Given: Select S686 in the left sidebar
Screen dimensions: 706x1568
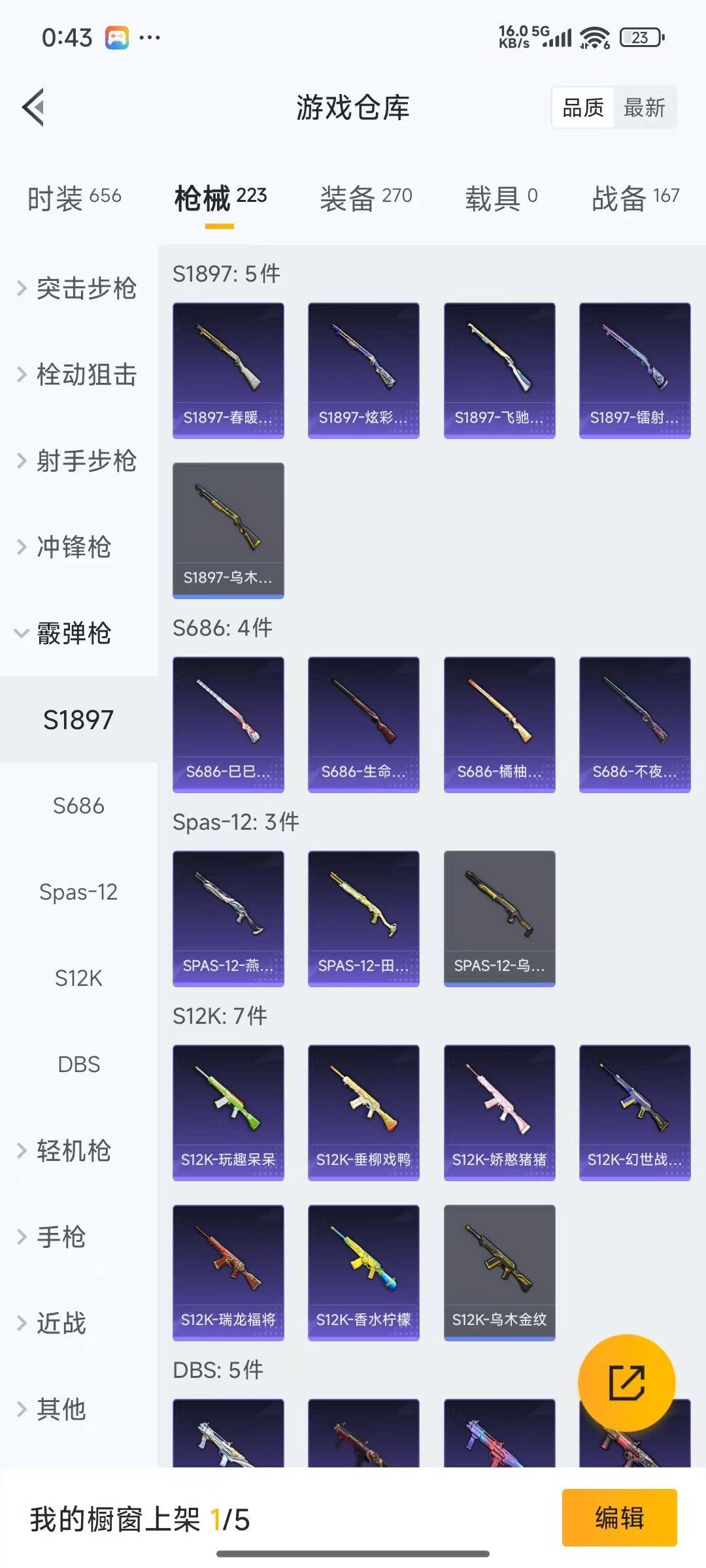Looking at the screenshot, I should pos(78,806).
